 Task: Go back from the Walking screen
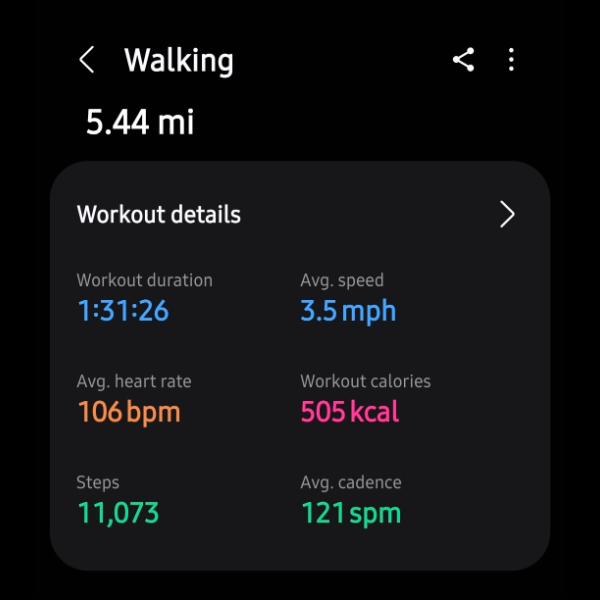[87, 61]
